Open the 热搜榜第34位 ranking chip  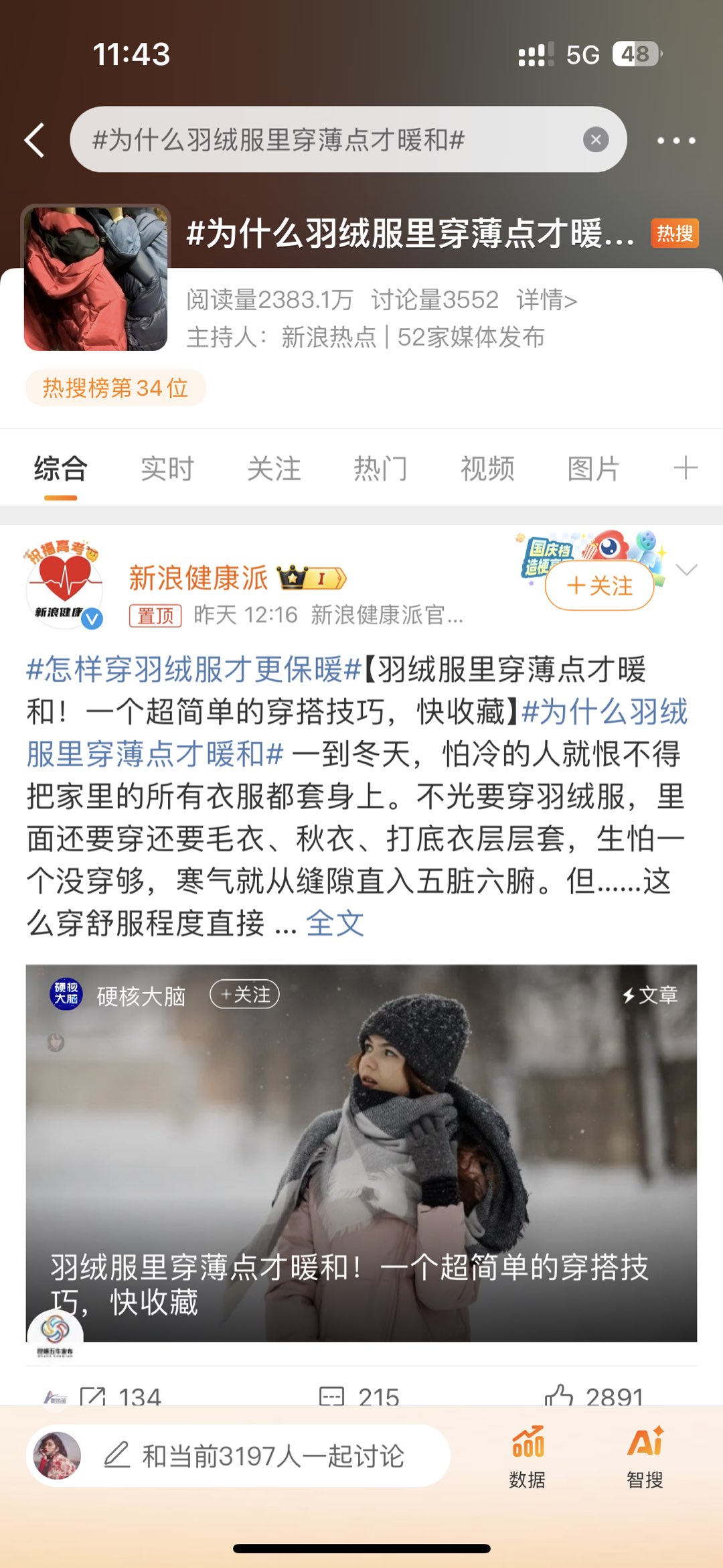click(x=115, y=388)
